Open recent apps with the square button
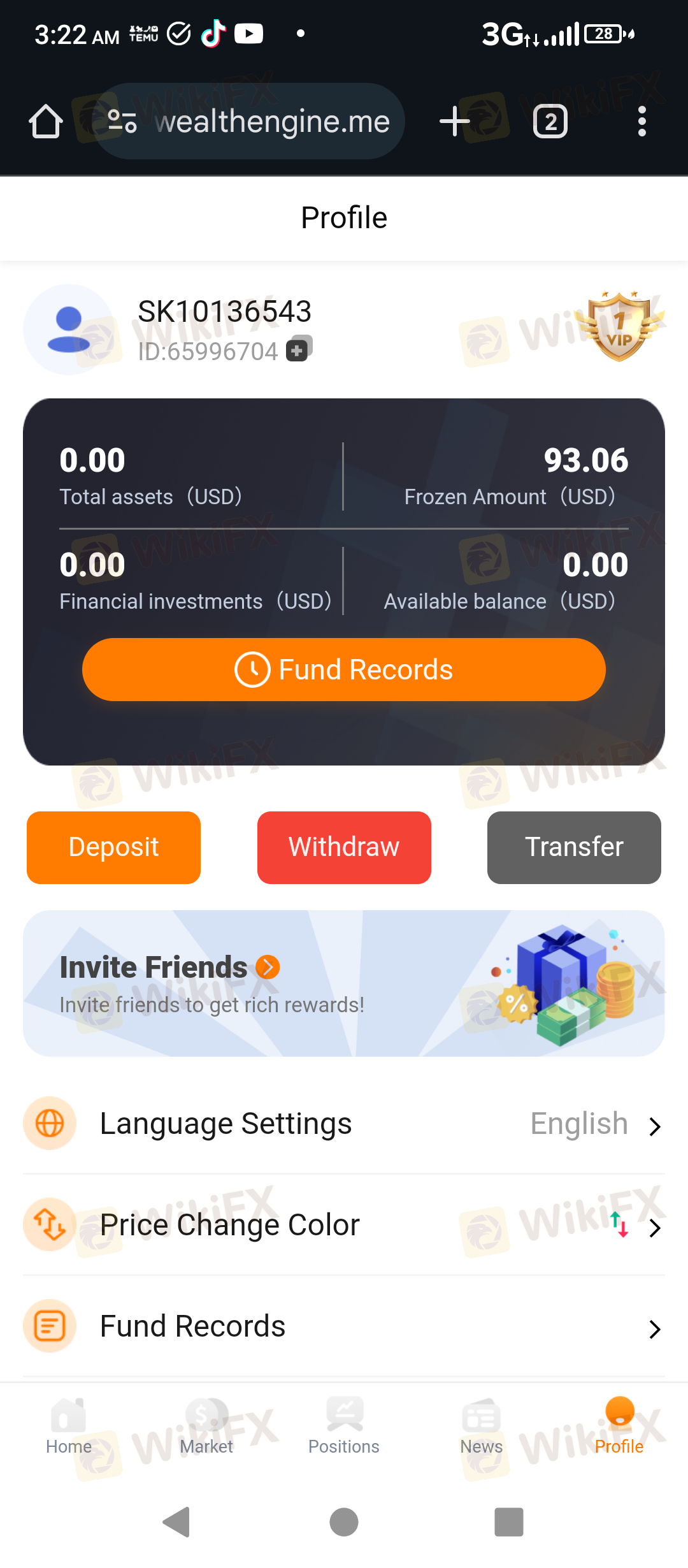The height and width of the screenshot is (1568, 688). click(508, 1522)
